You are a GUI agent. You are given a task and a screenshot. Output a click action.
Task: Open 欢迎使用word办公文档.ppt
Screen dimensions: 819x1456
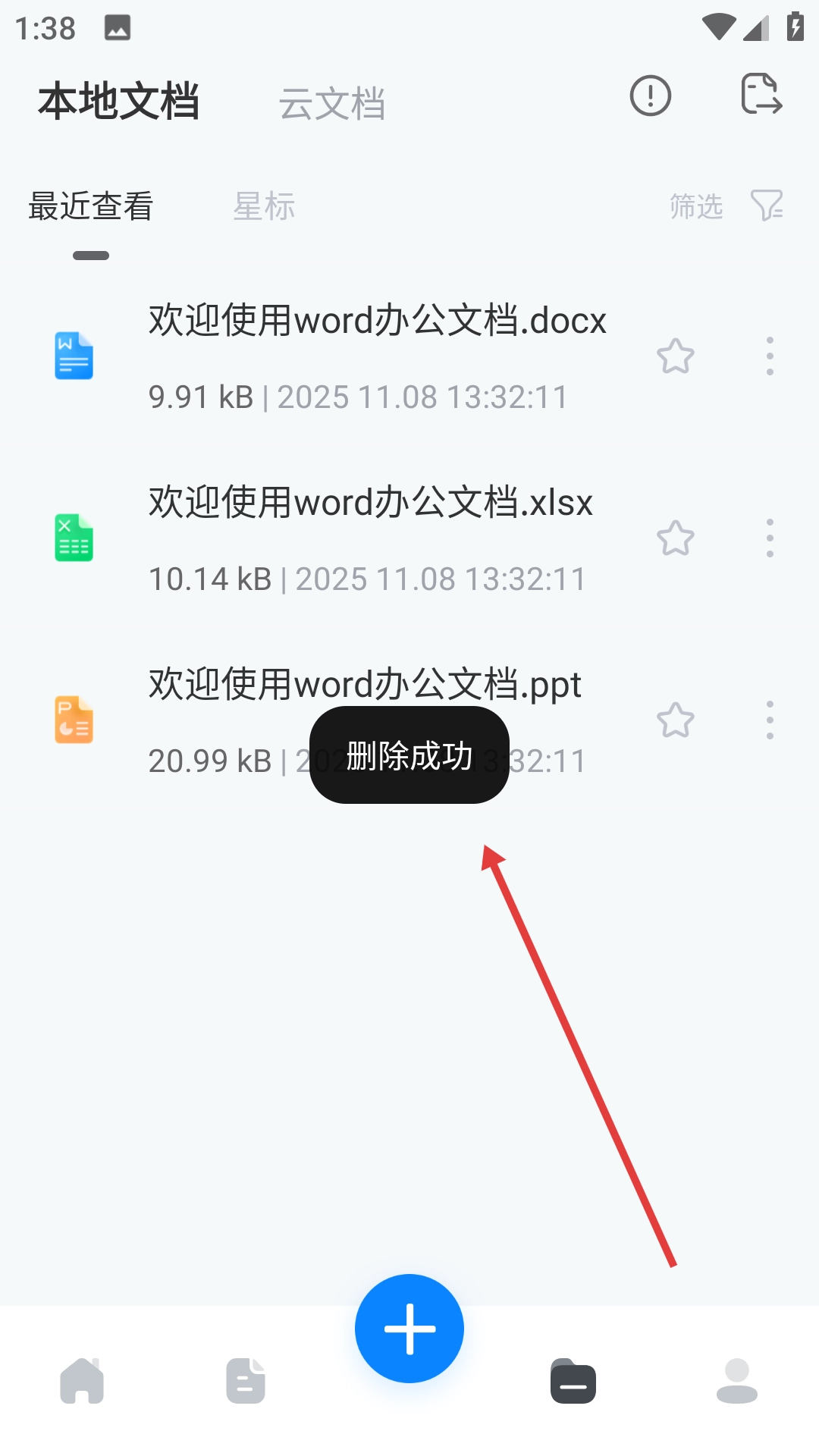[364, 685]
